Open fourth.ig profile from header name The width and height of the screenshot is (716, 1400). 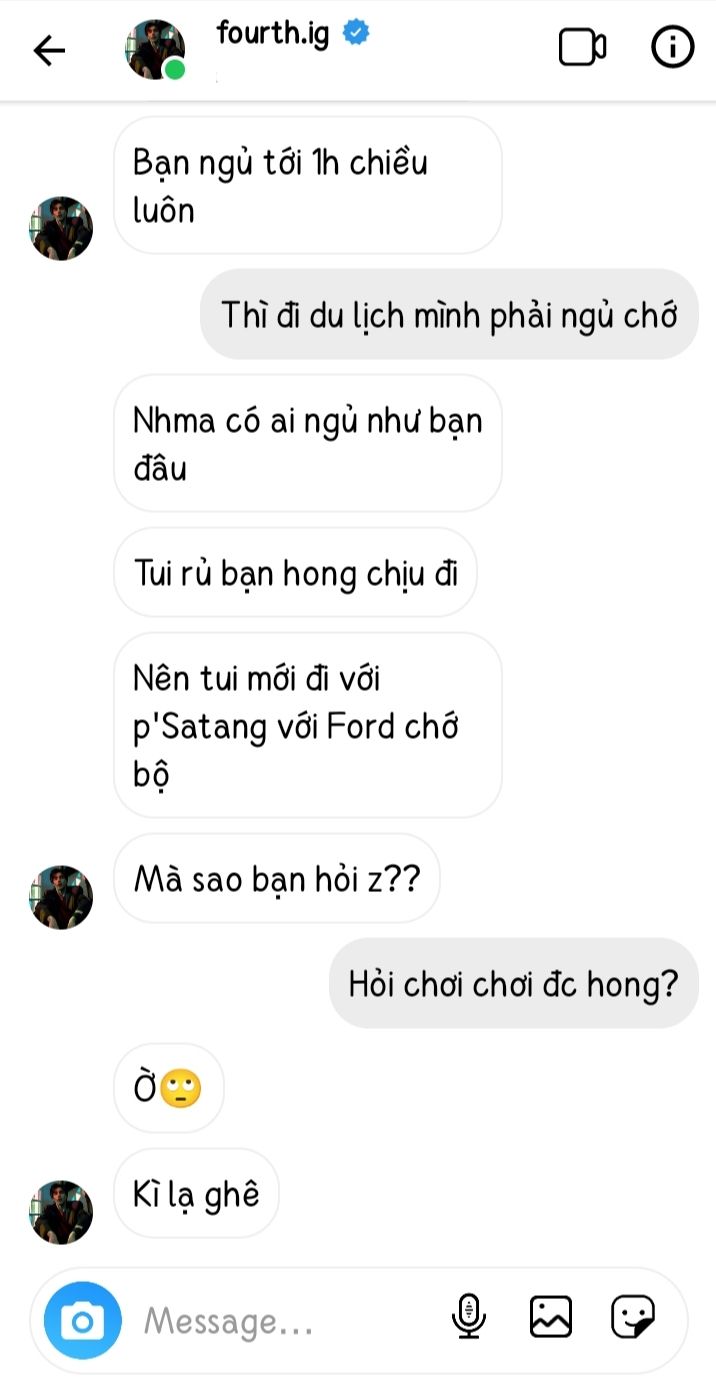(x=273, y=32)
